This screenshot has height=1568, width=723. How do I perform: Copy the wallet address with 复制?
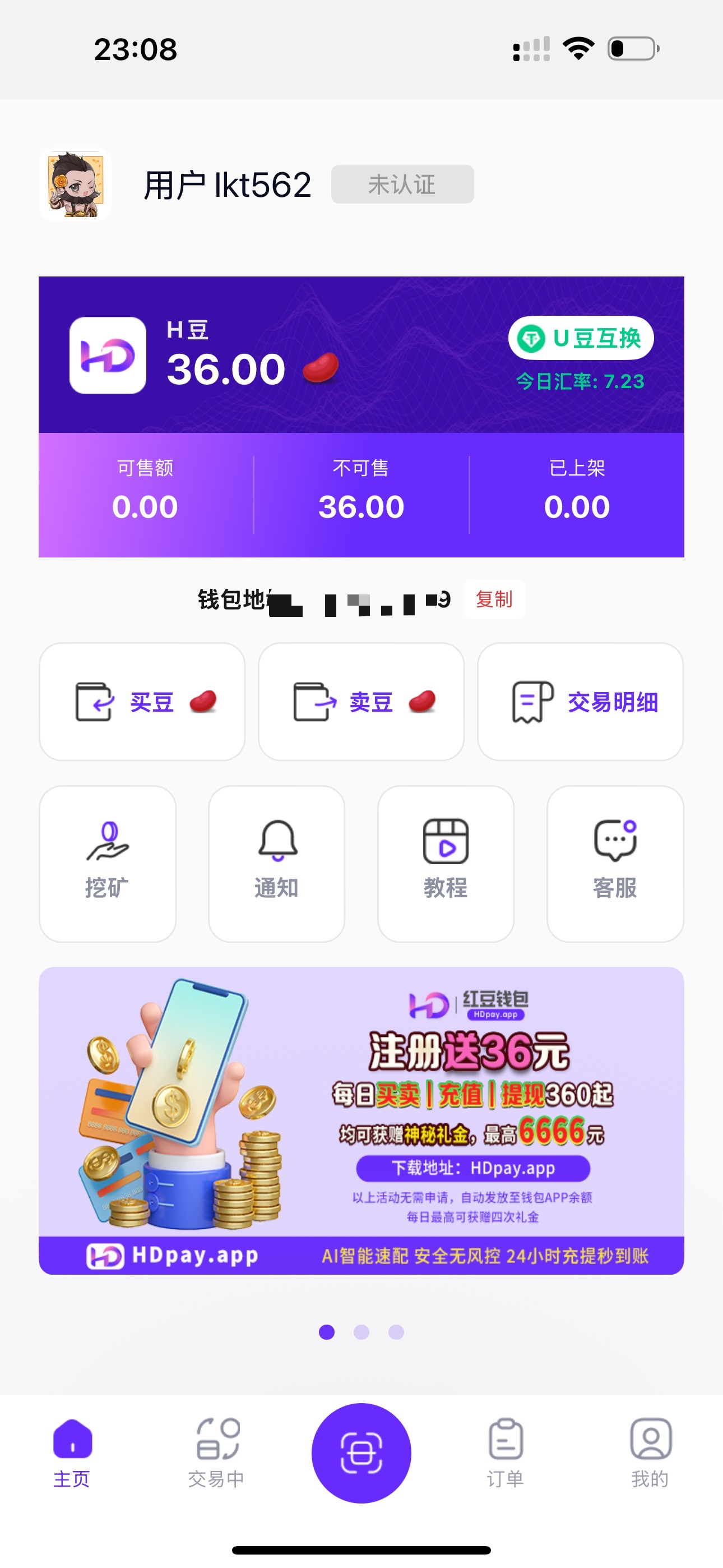click(494, 599)
